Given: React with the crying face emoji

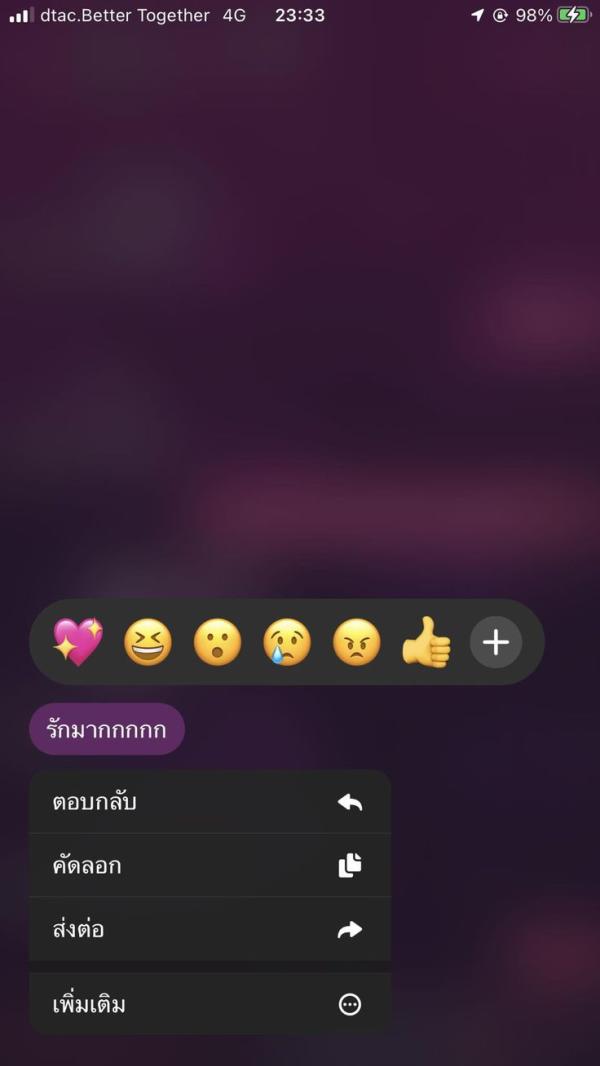Looking at the screenshot, I should click(x=287, y=642).
